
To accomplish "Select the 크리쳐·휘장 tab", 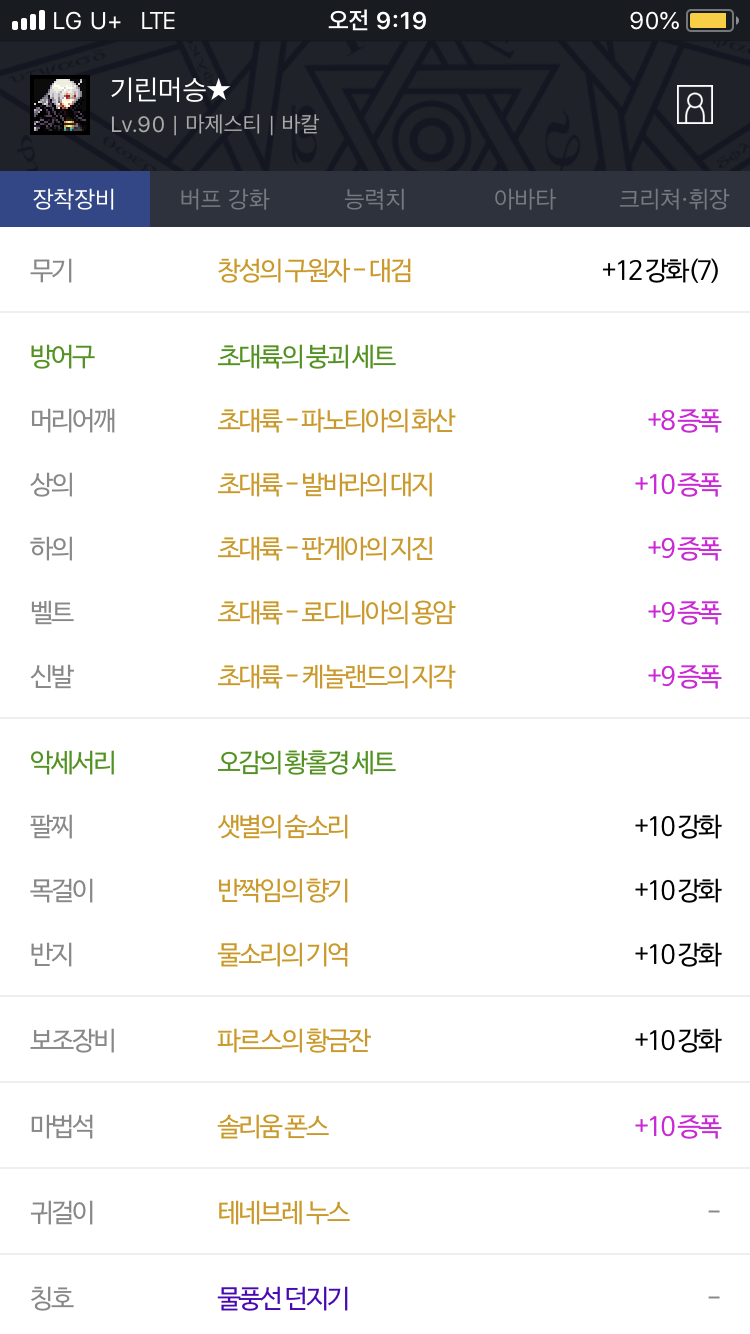I will [x=675, y=199].
